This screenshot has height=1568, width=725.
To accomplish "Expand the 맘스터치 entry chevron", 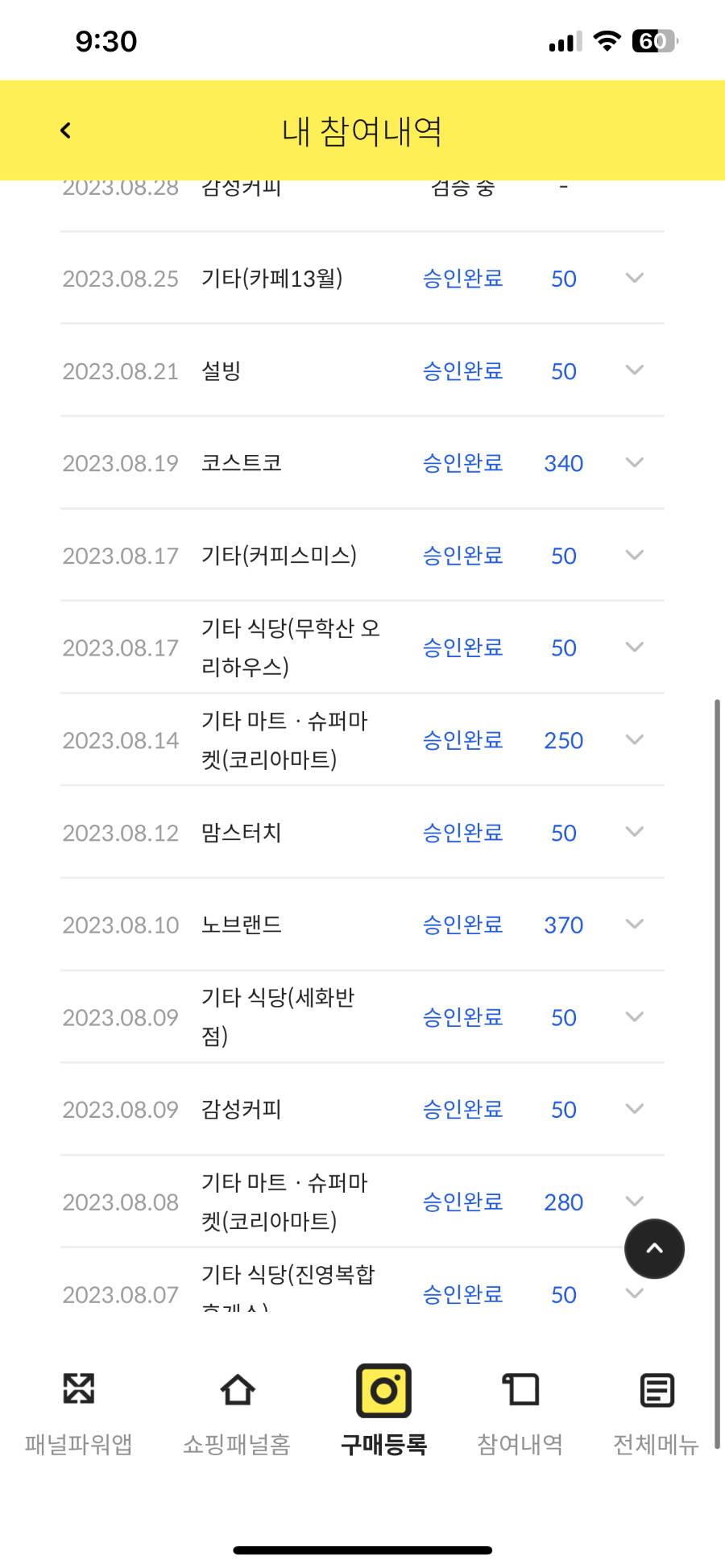I will 635,833.
